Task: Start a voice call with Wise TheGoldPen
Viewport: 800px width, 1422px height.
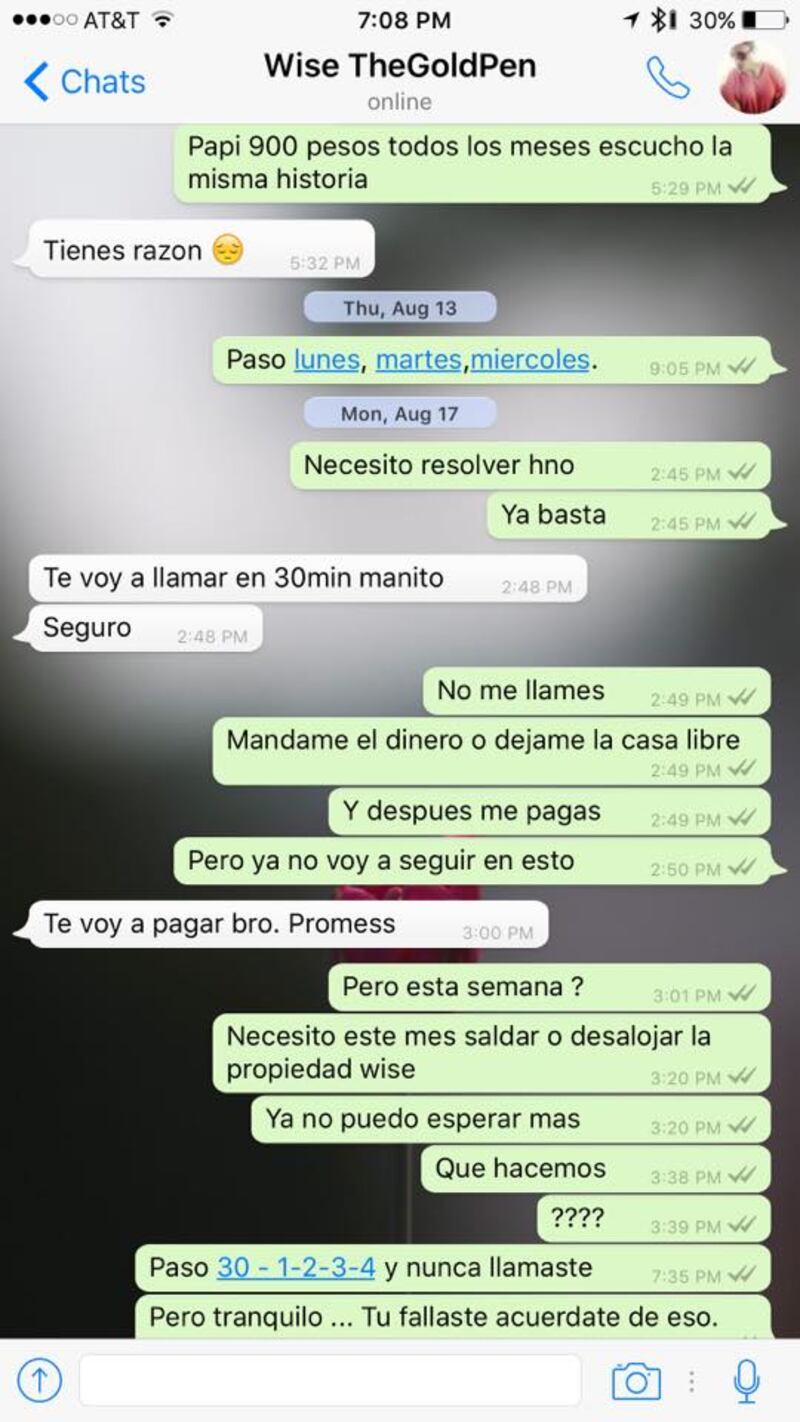Action: [668, 78]
